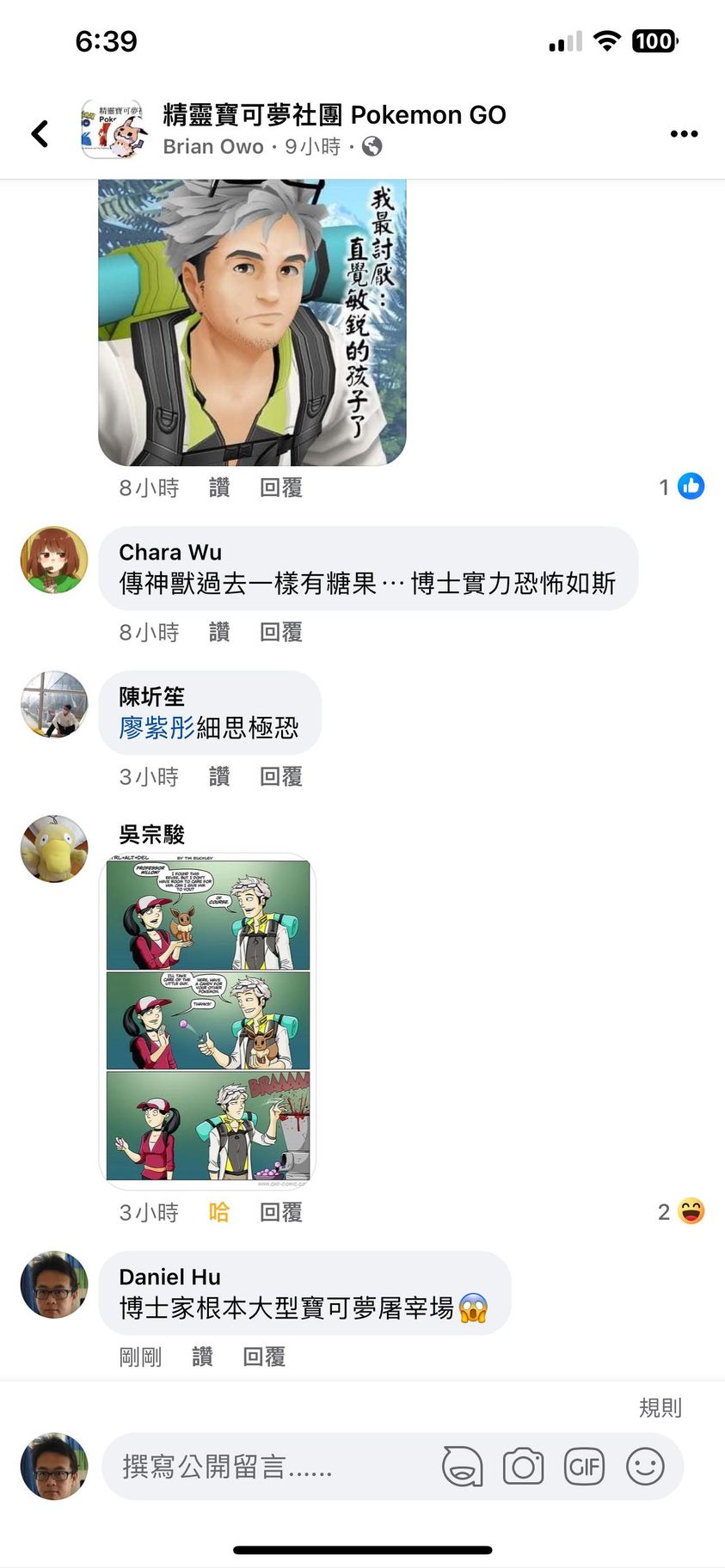
Task: Toggle the 哈 reaction on 吳宗駿's comment
Action: coord(219,1212)
